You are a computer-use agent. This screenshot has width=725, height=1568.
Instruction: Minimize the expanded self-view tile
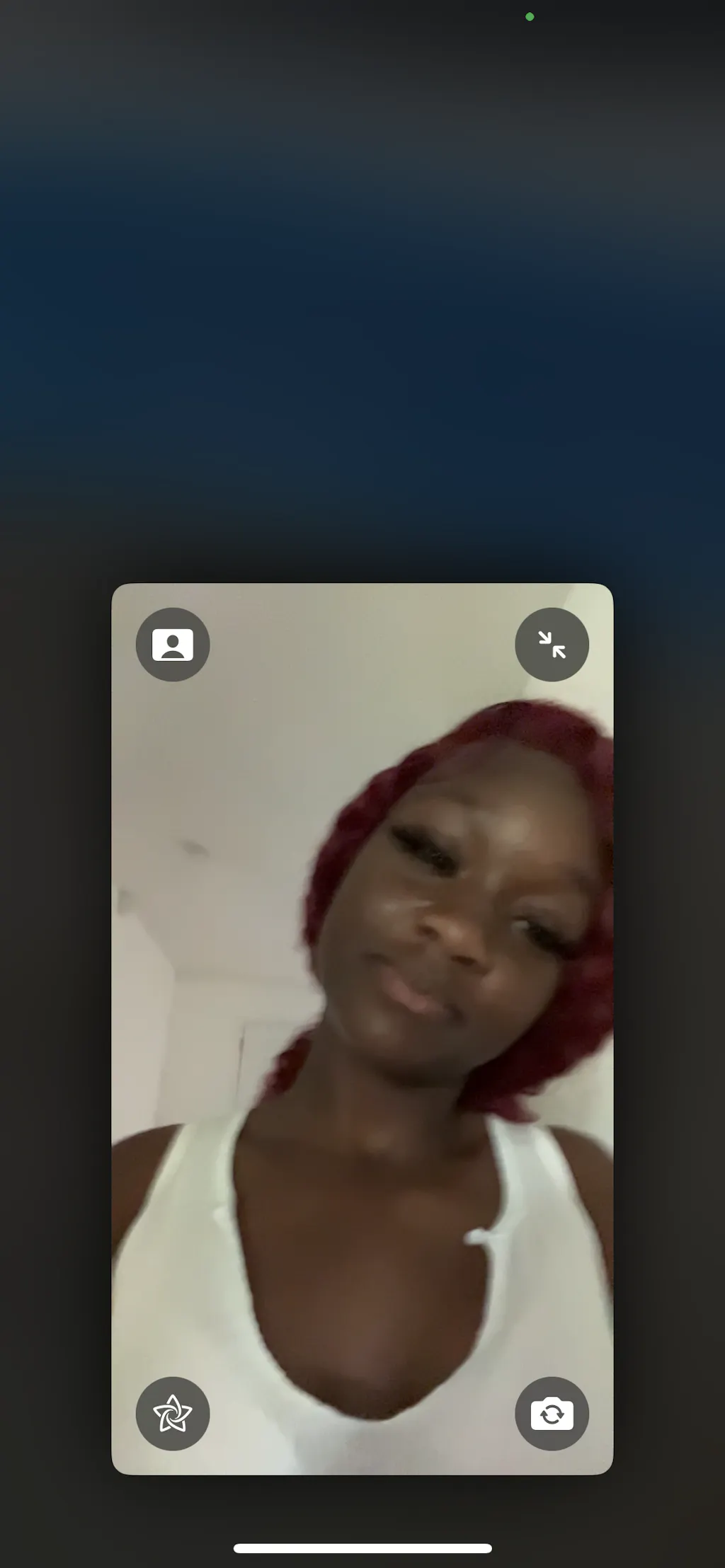pos(552,645)
